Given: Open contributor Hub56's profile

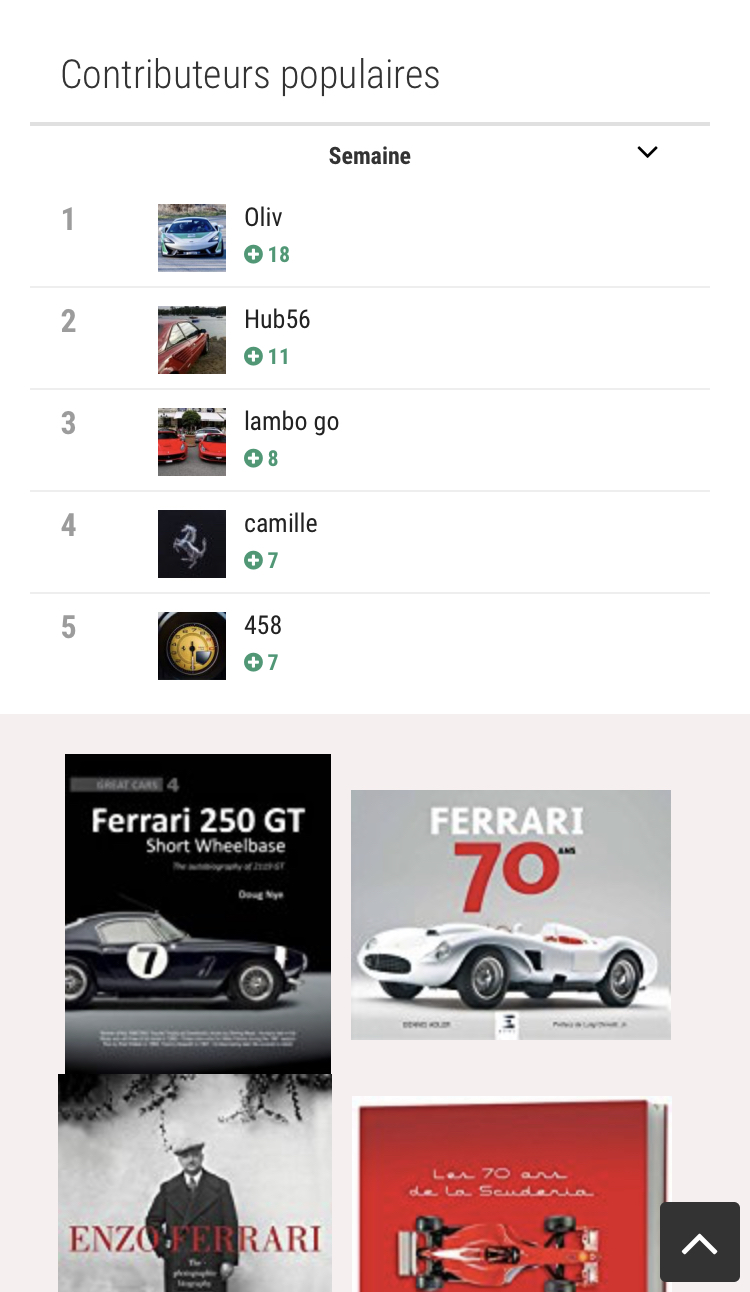Looking at the screenshot, I should (x=277, y=320).
